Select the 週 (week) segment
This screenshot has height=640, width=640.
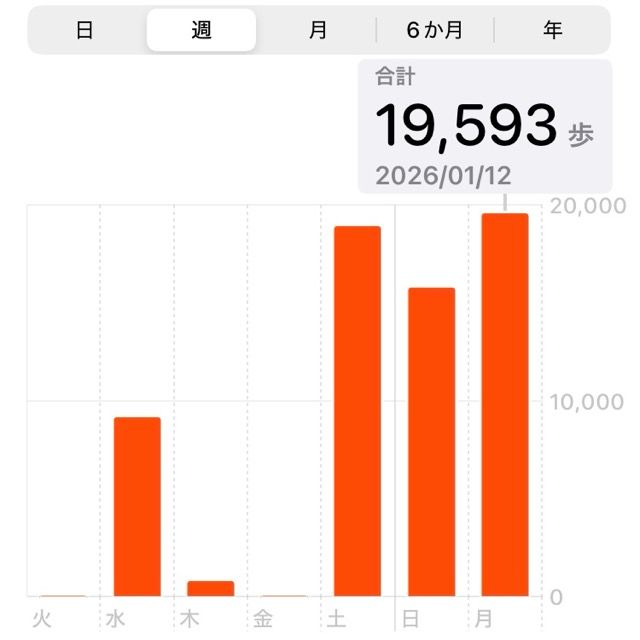tap(201, 30)
